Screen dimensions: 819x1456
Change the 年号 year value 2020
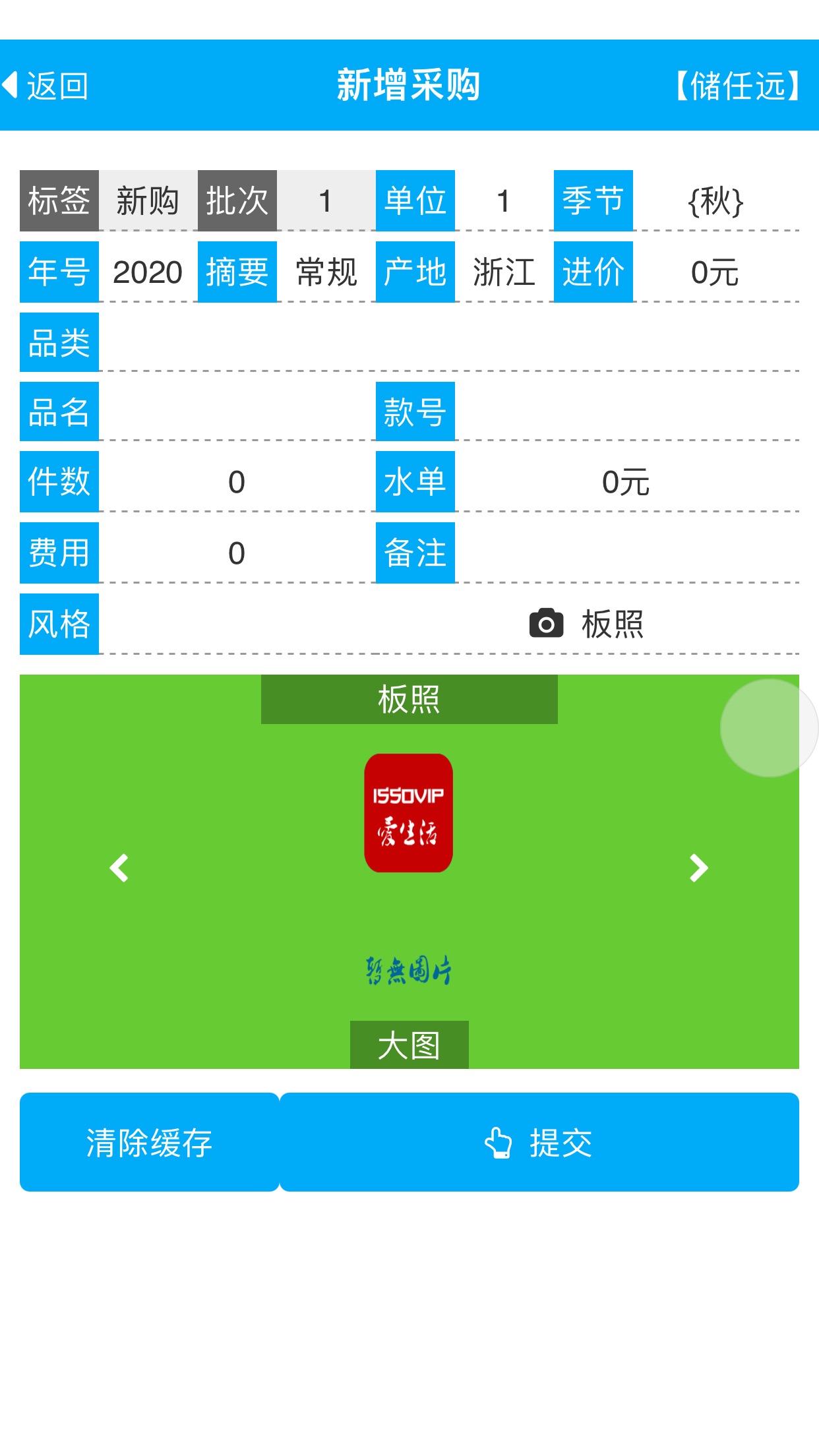(148, 272)
